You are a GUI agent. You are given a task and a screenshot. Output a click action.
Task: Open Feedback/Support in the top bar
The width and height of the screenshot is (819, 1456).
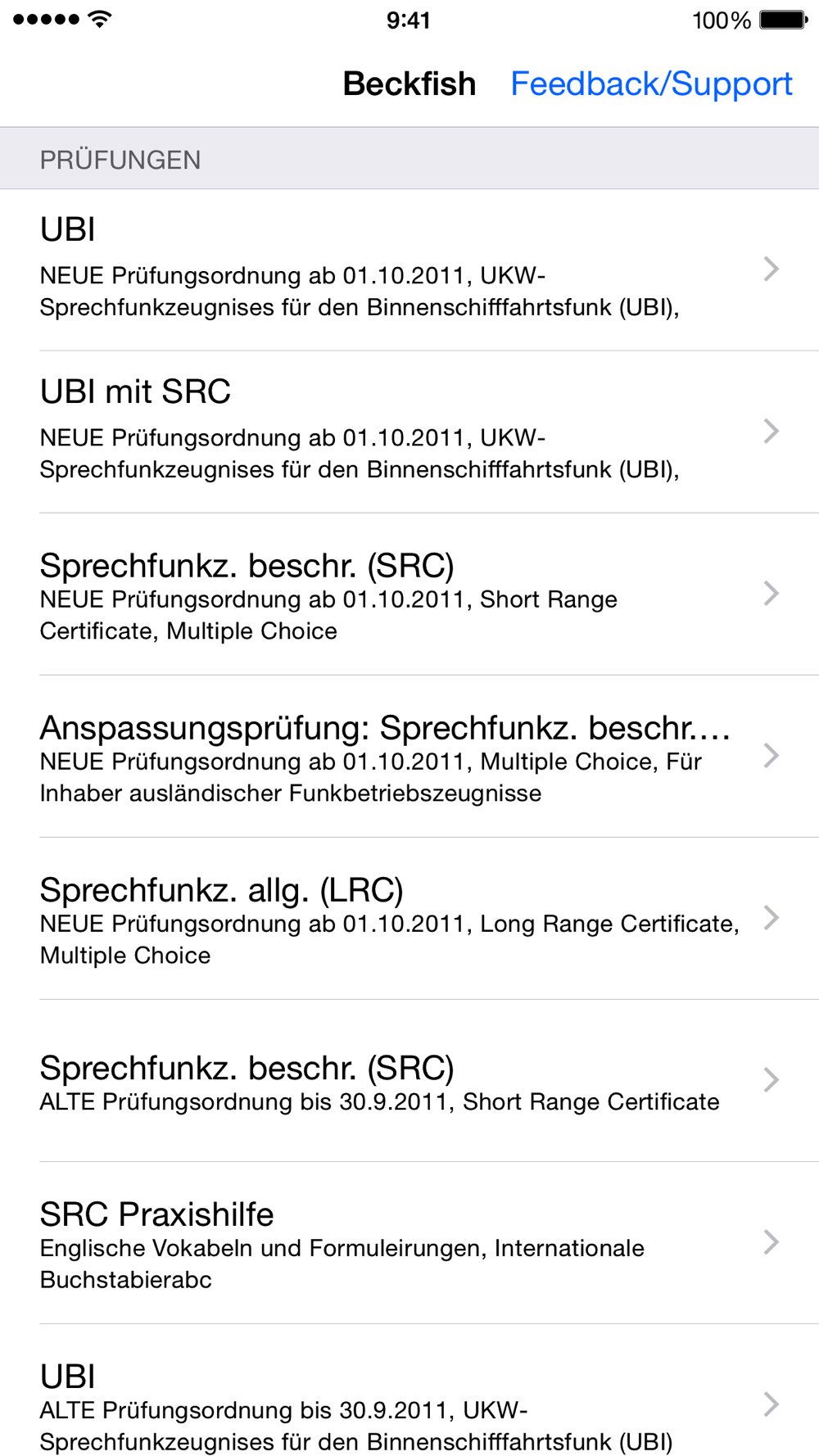[651, 84]
